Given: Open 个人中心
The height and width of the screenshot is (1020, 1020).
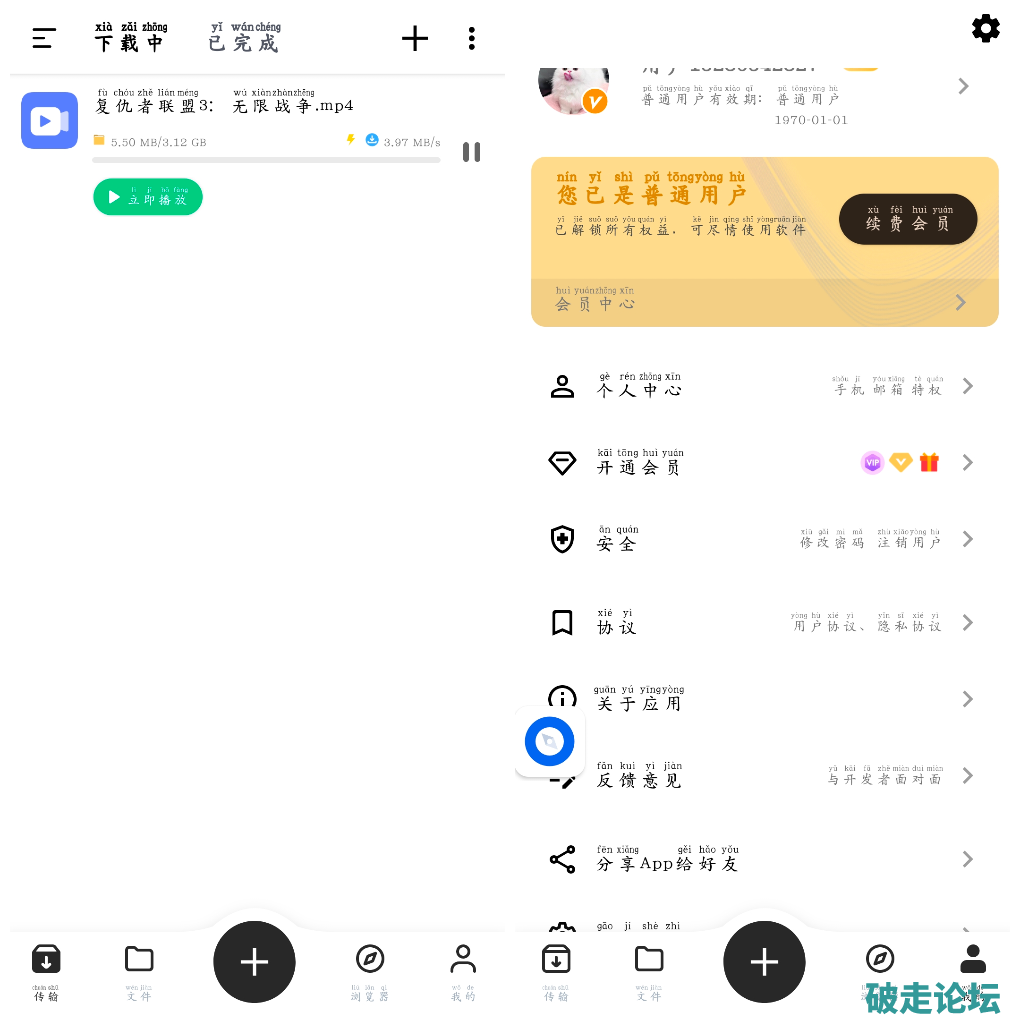Looking at the screenshot, I should (x=764, y=386).
